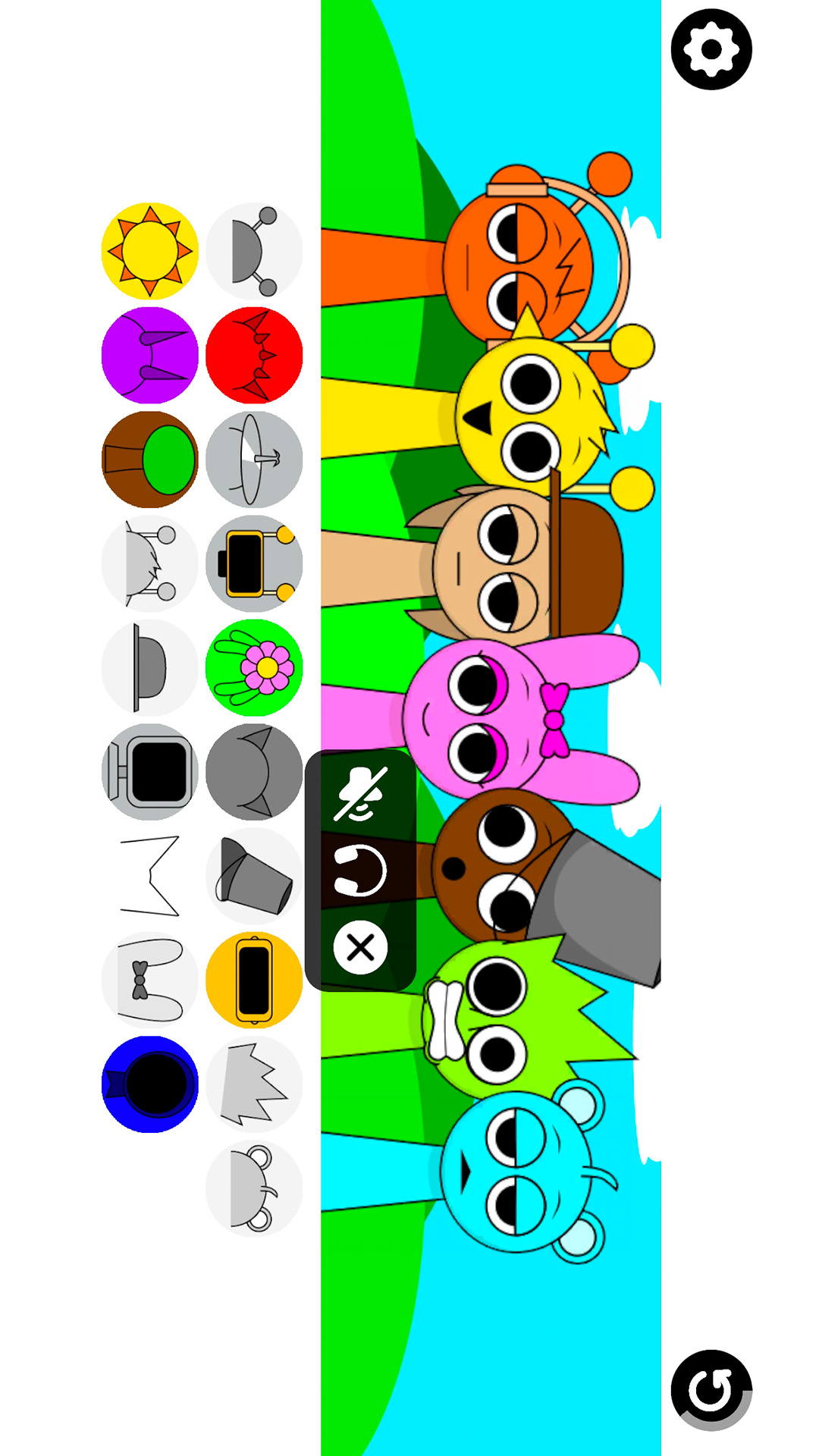This screenshot has height=1456, width=819.
Task: Remove the brown character's sound
Action: tap(361, 948)
